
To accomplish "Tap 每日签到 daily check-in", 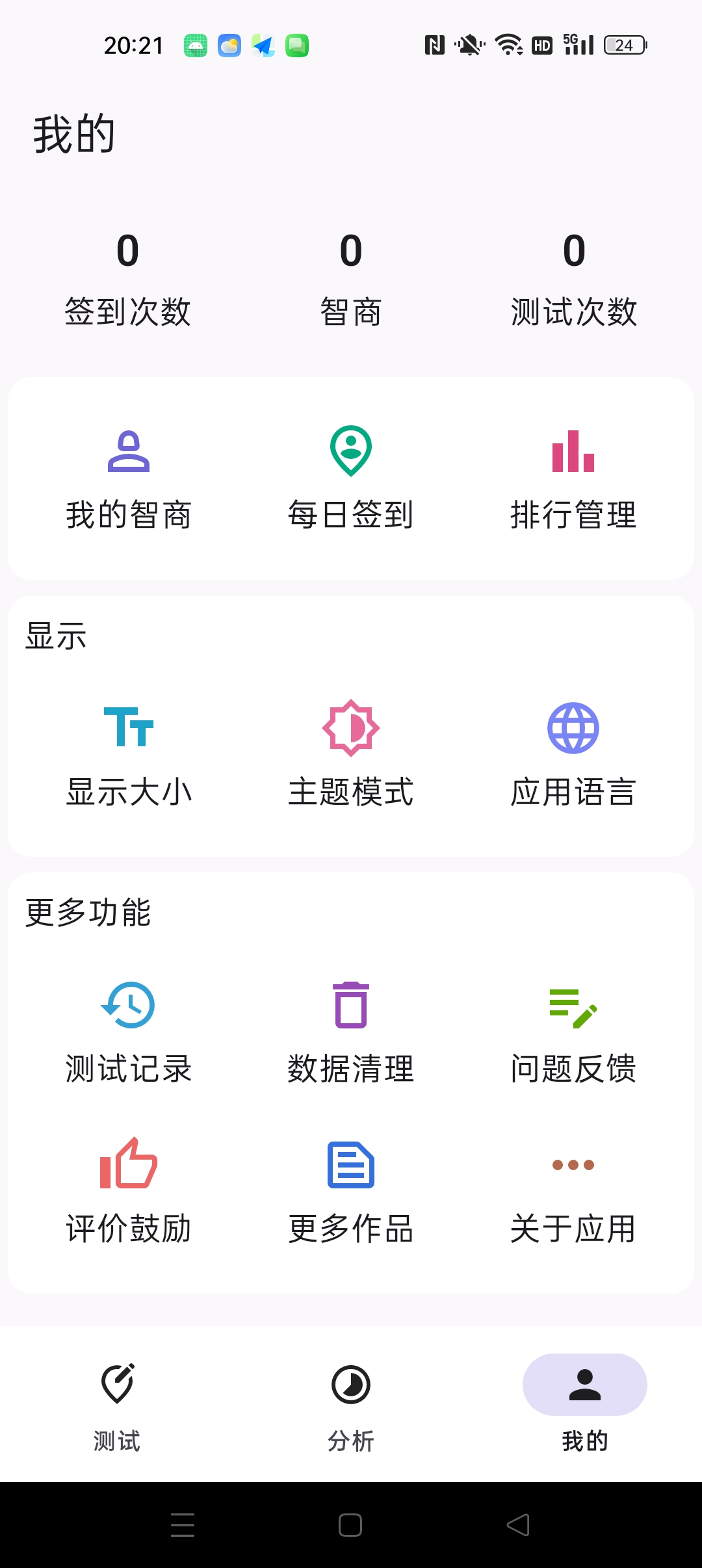I will pyautogui.click(x=351, y=479).
